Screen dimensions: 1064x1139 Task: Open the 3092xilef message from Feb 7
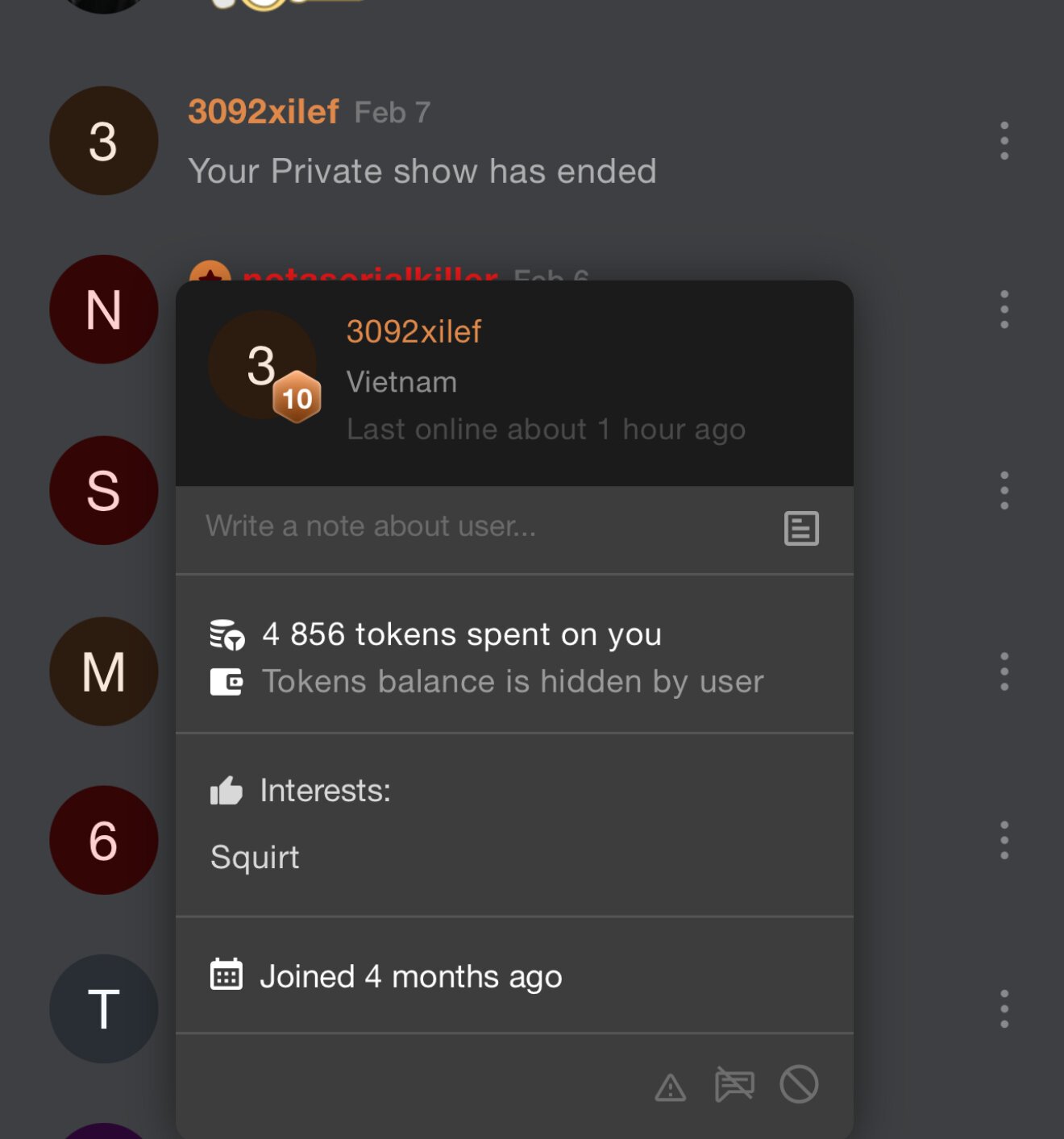point(422,171)
